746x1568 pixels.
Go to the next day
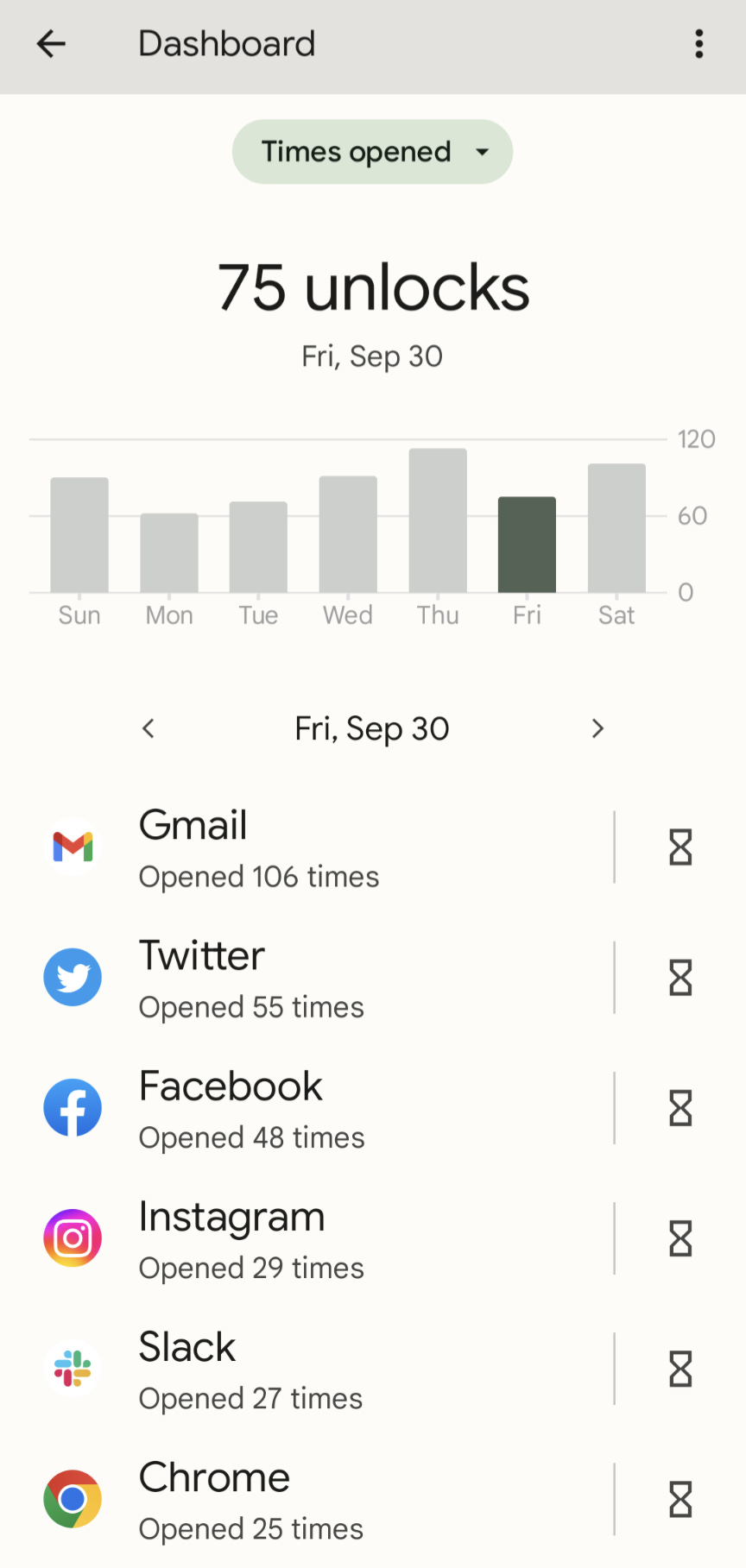coord(597,728)
